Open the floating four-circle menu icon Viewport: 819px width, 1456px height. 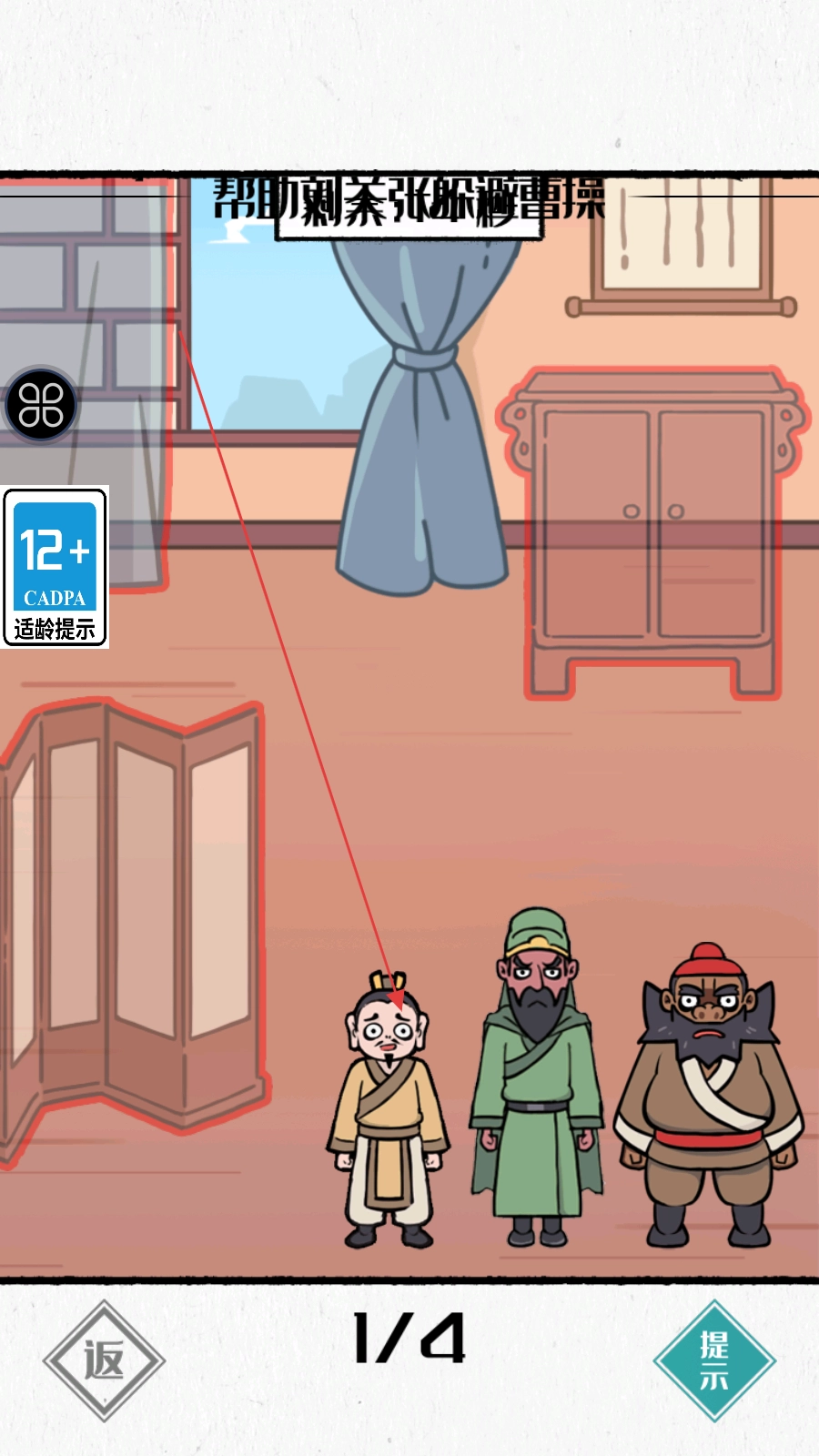pyautogui.click(x=41, y=405)
